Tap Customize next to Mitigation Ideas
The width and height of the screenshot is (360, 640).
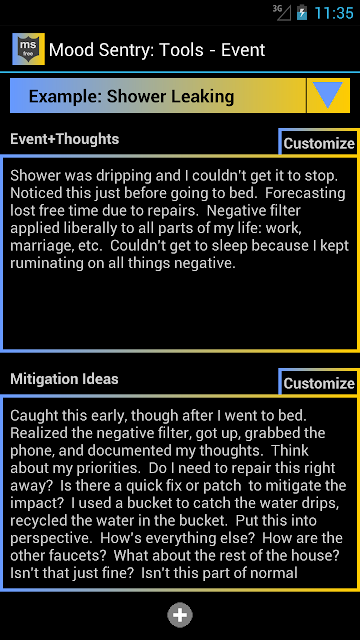pyautogui.click(x=319, y=382)
